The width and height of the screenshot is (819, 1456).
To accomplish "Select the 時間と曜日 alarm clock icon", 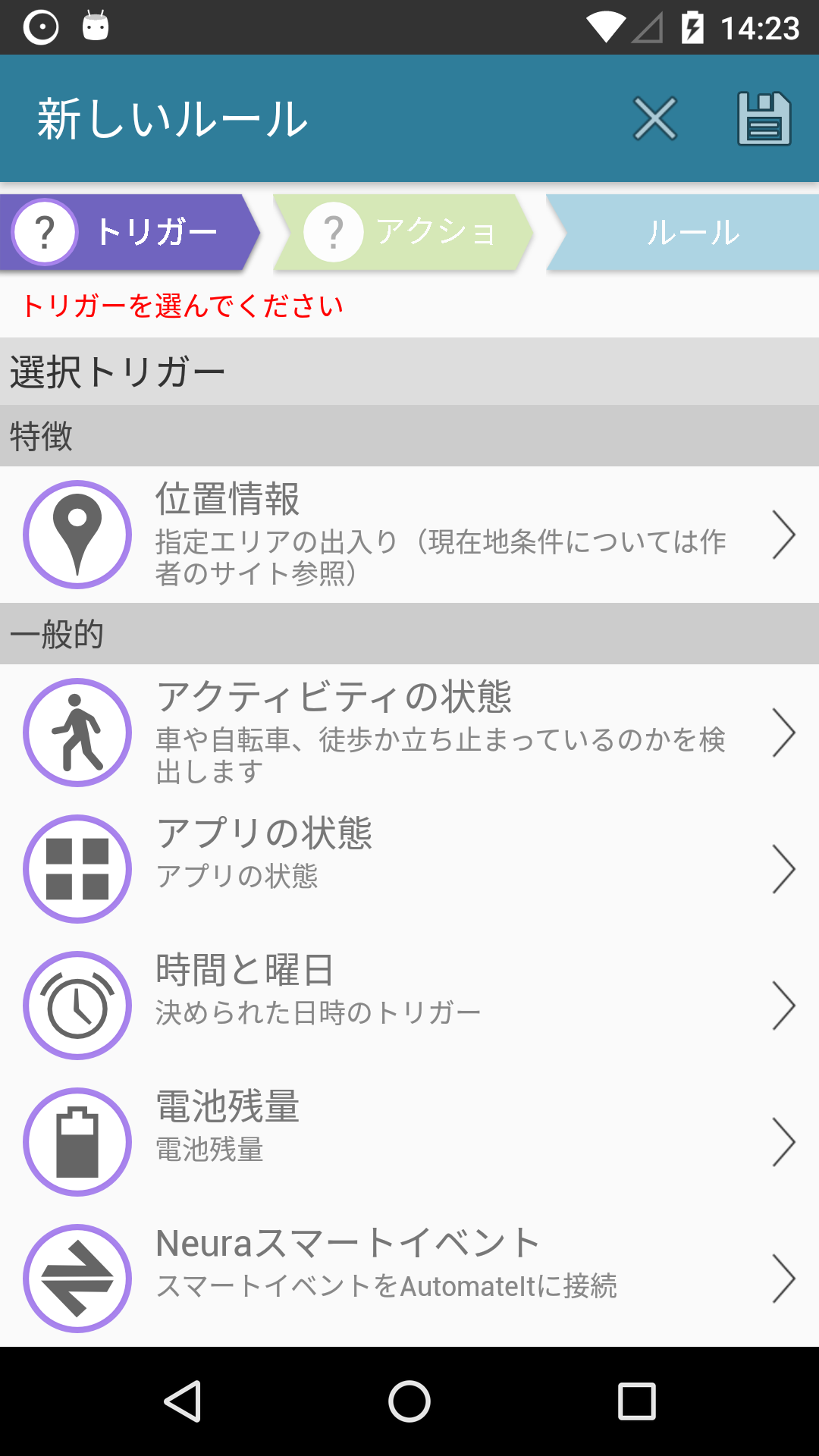I will click(x=77, y=1006).
